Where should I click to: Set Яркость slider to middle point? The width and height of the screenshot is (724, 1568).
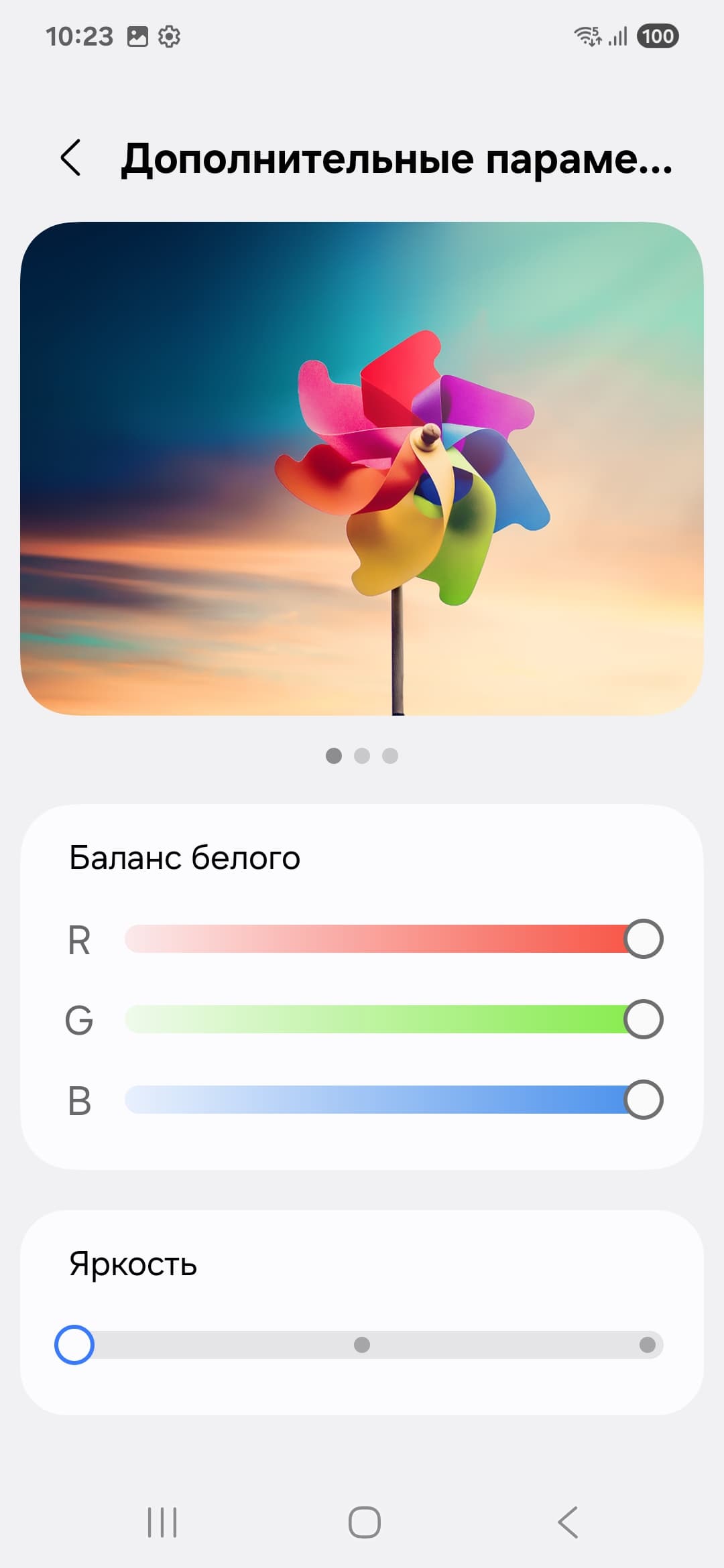point(362,1345)
